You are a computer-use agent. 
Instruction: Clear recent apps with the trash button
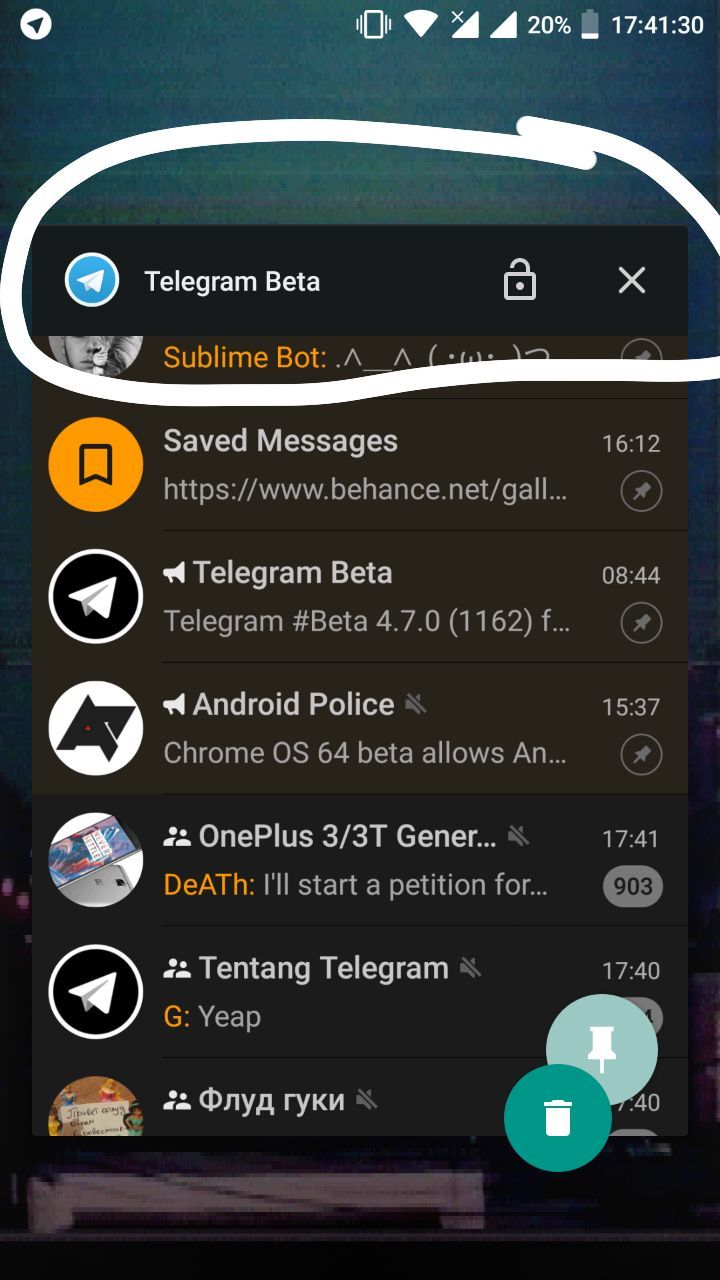click(558, 1118)
